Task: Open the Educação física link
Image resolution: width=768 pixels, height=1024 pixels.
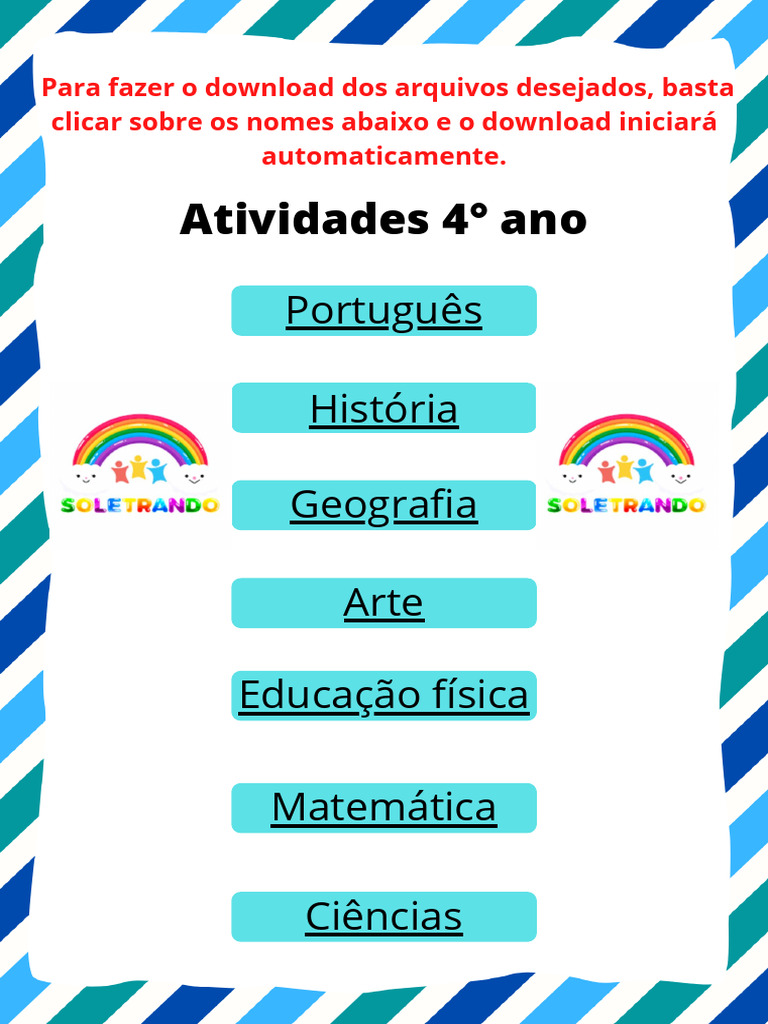Action: click(384, 696)
